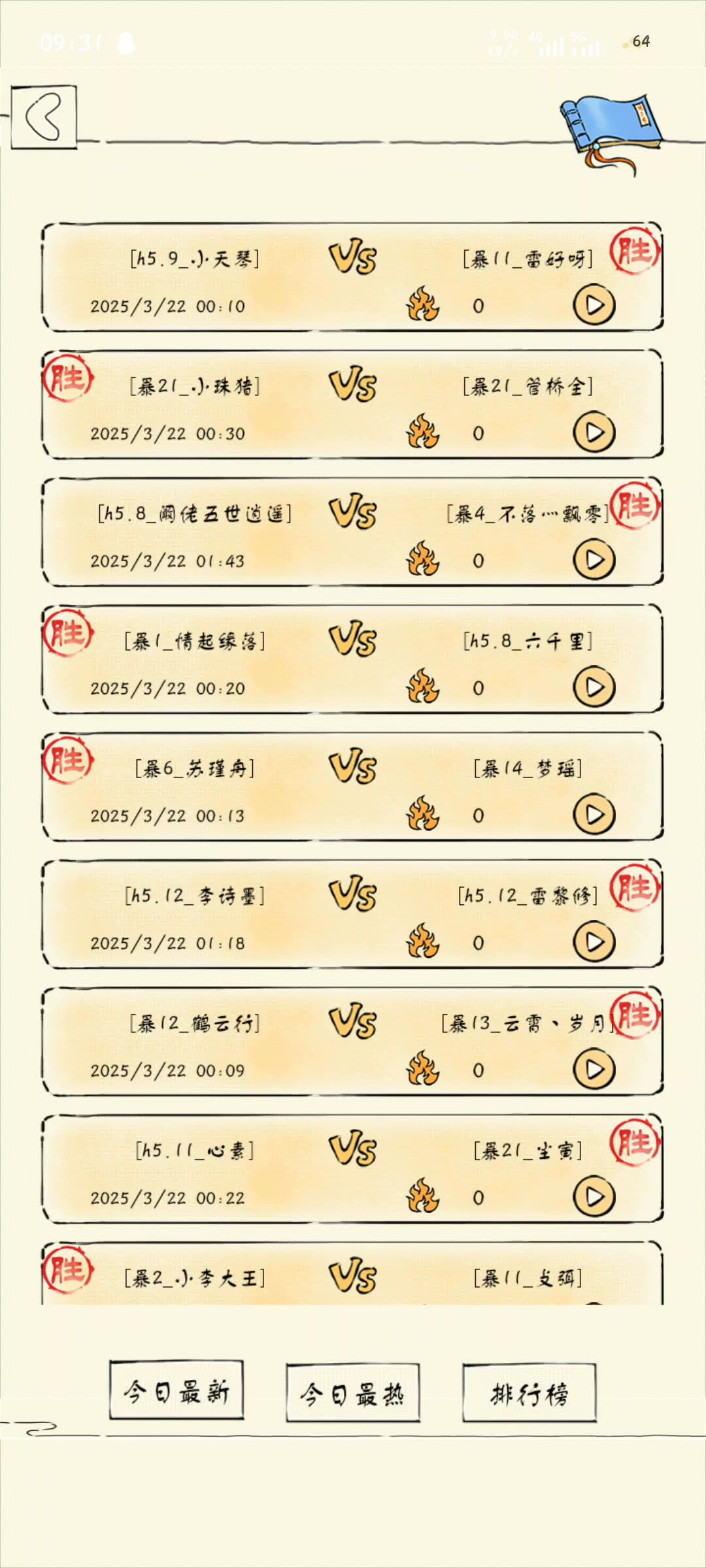
Task: Play replay of 李诗墨 vs 雷黎修
Action: tap(594, 942)
